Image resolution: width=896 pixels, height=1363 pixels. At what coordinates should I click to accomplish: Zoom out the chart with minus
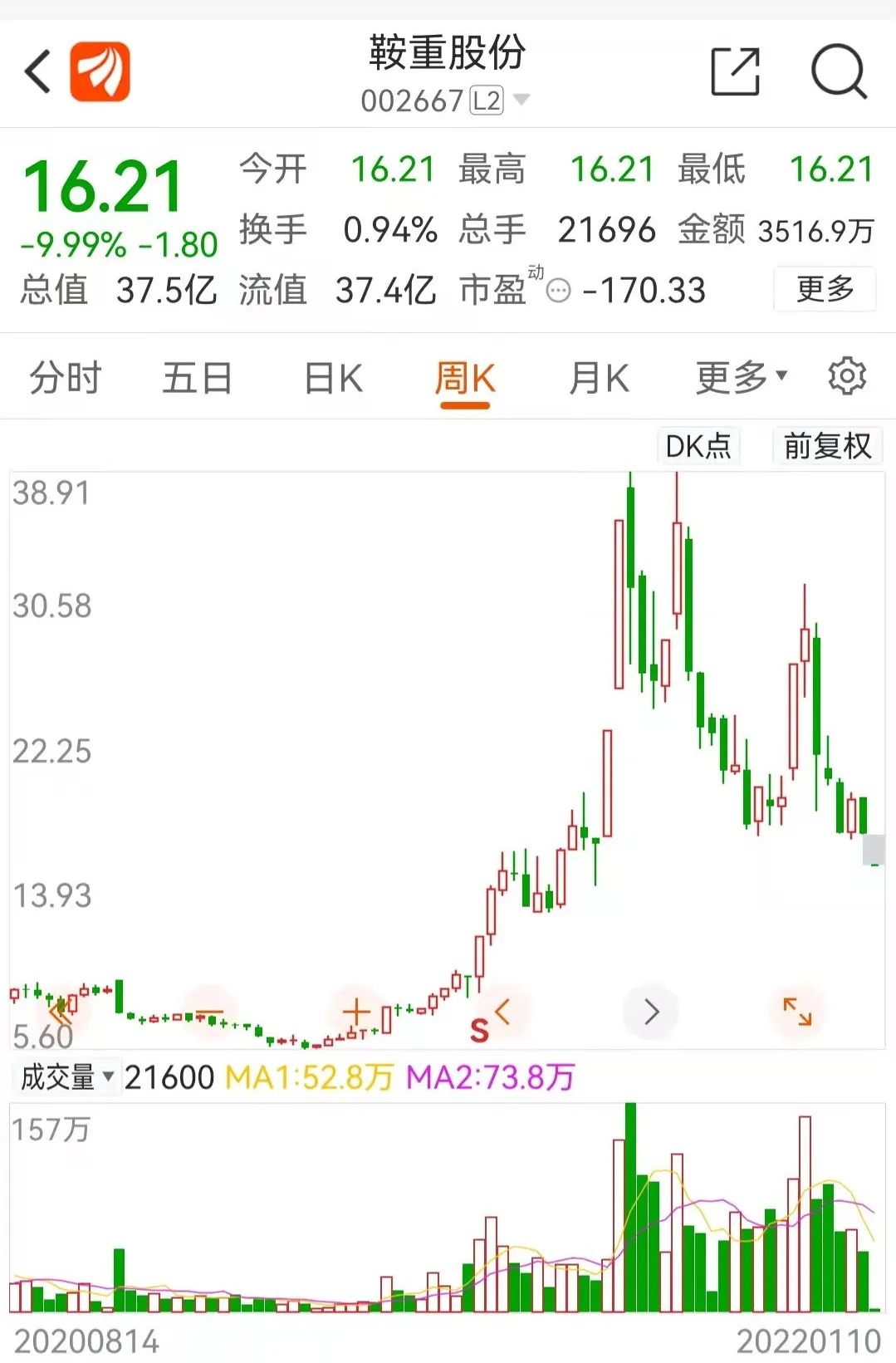pyautogui.click(x=209, y=1012)
